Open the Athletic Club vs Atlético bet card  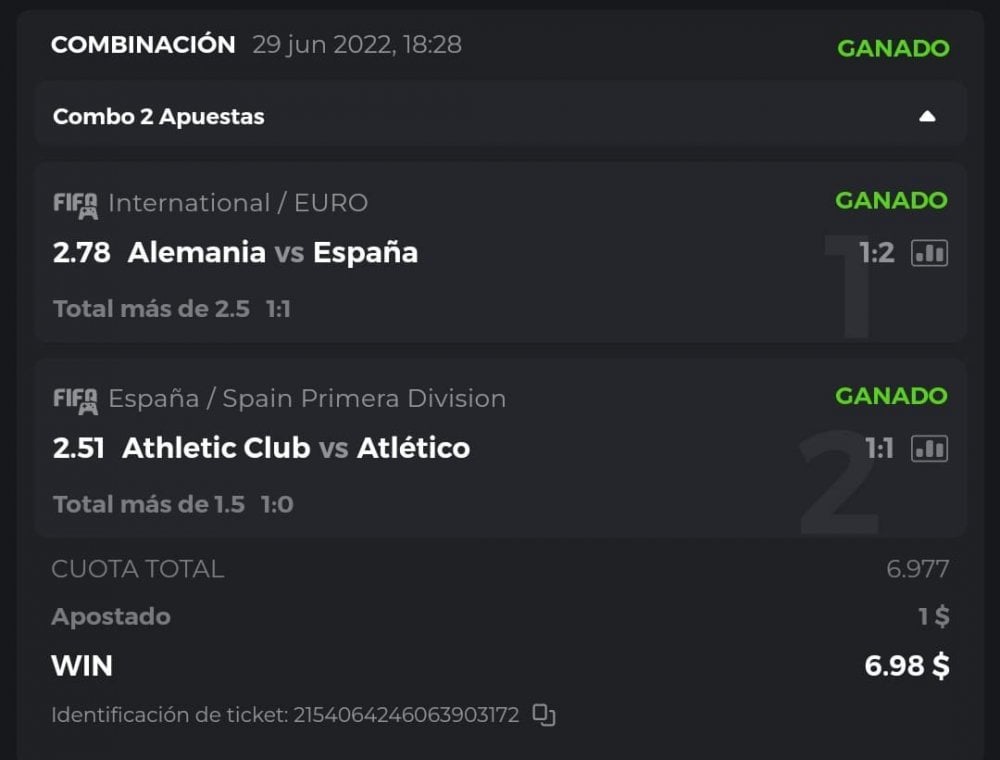point(400,450)
